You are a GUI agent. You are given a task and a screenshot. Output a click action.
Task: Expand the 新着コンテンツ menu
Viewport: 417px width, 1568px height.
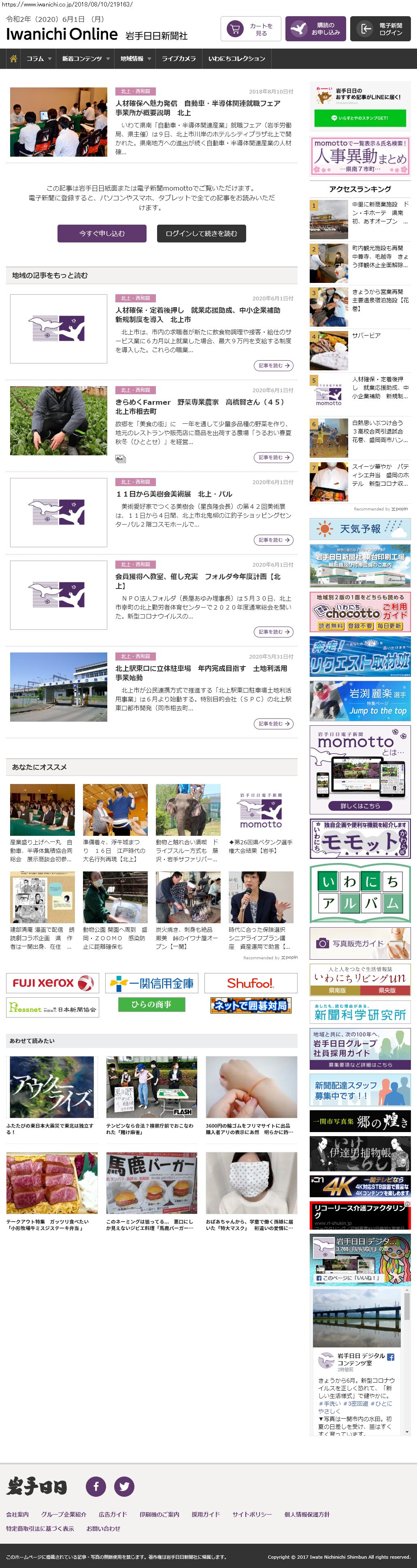point(85,59)
